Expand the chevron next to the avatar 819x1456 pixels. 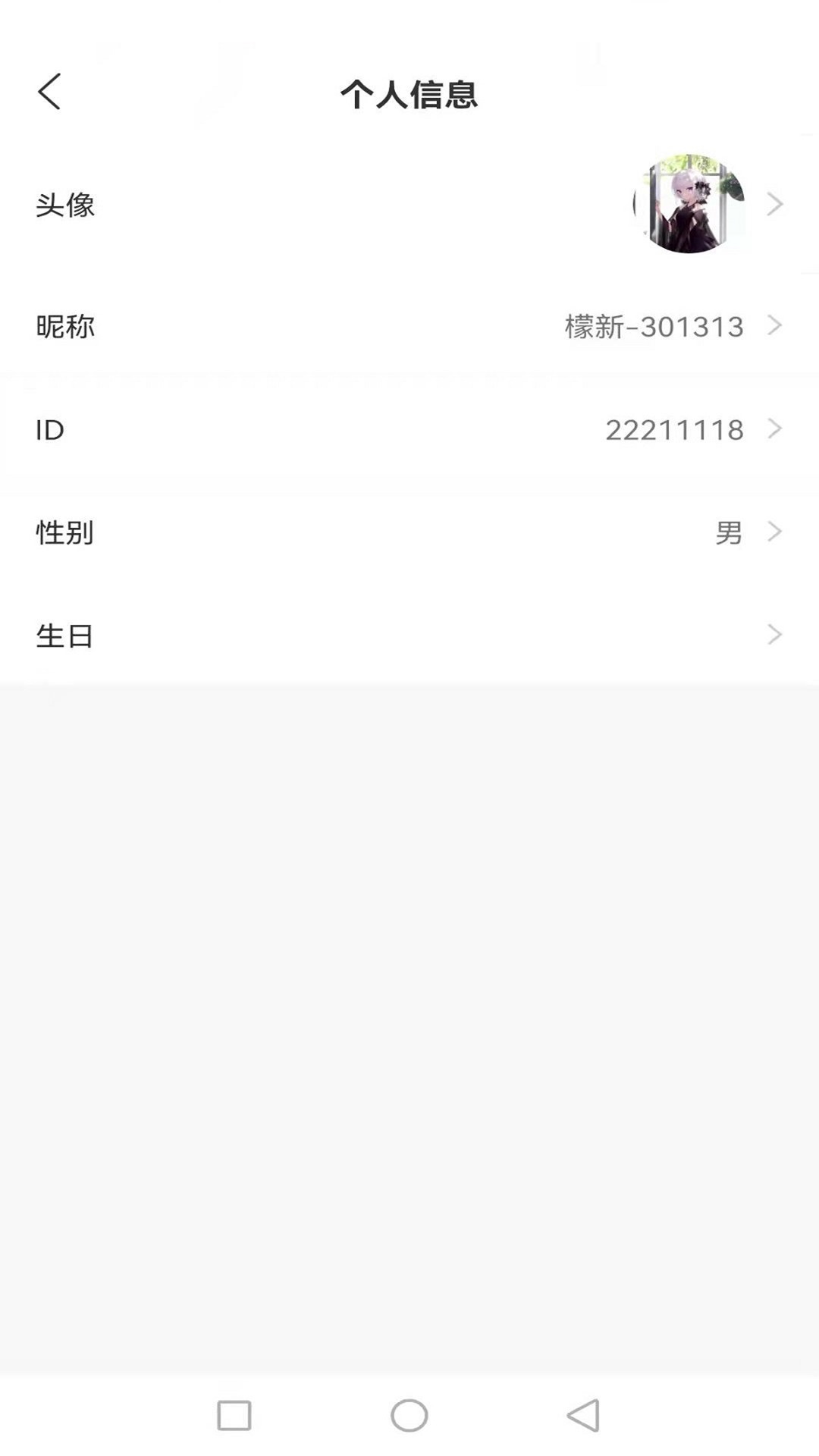773,203
